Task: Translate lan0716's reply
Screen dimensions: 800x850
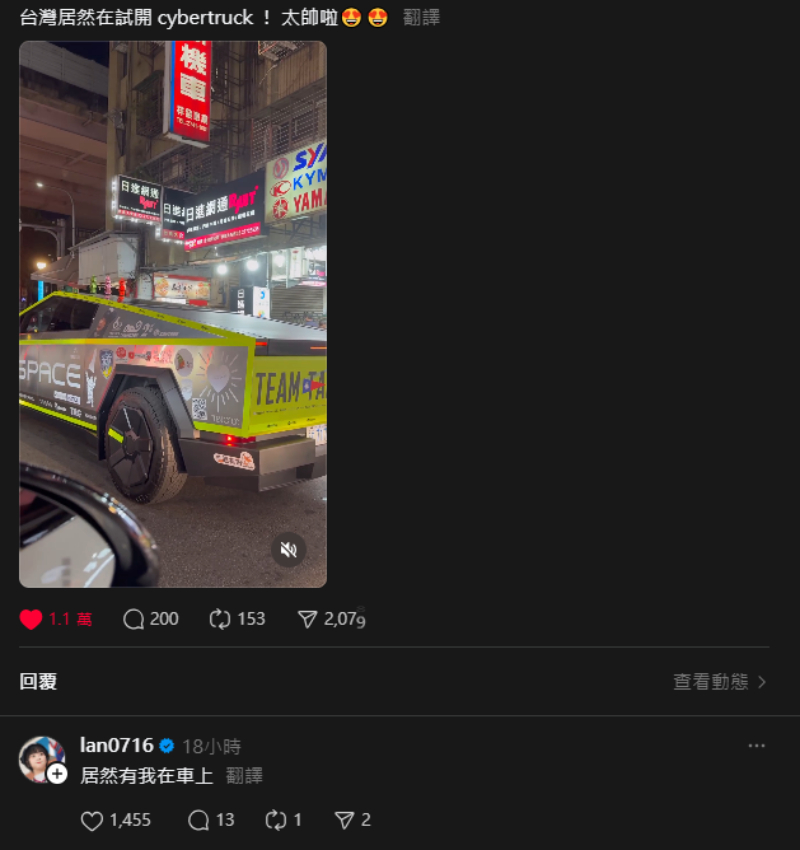Action: tap(244, 775)
